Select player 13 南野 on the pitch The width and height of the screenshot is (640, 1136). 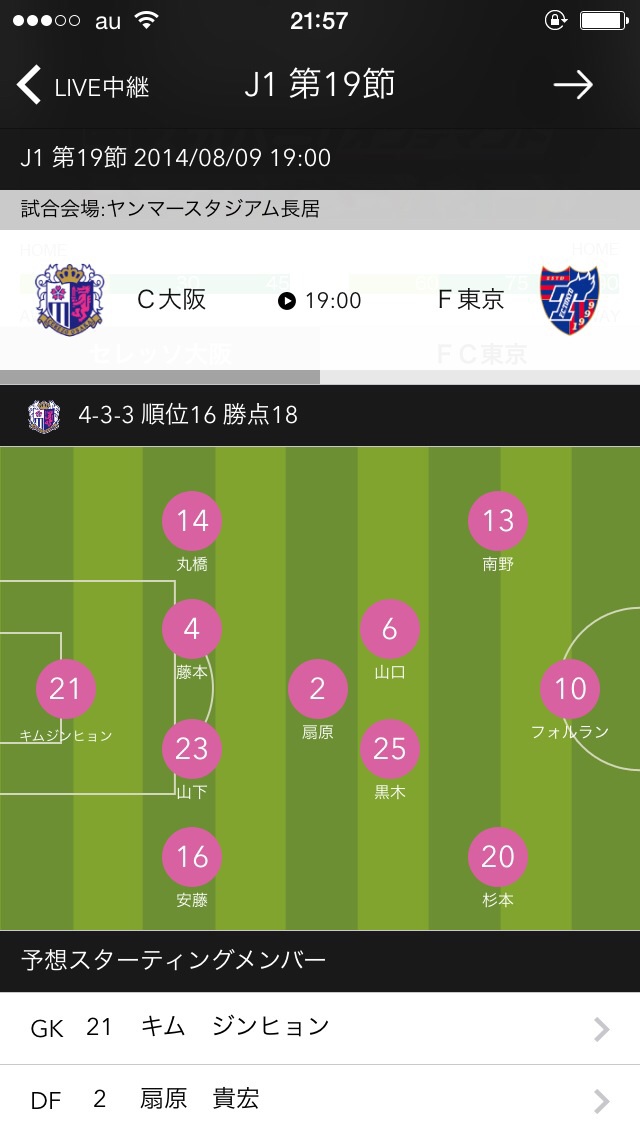[498, 521]
